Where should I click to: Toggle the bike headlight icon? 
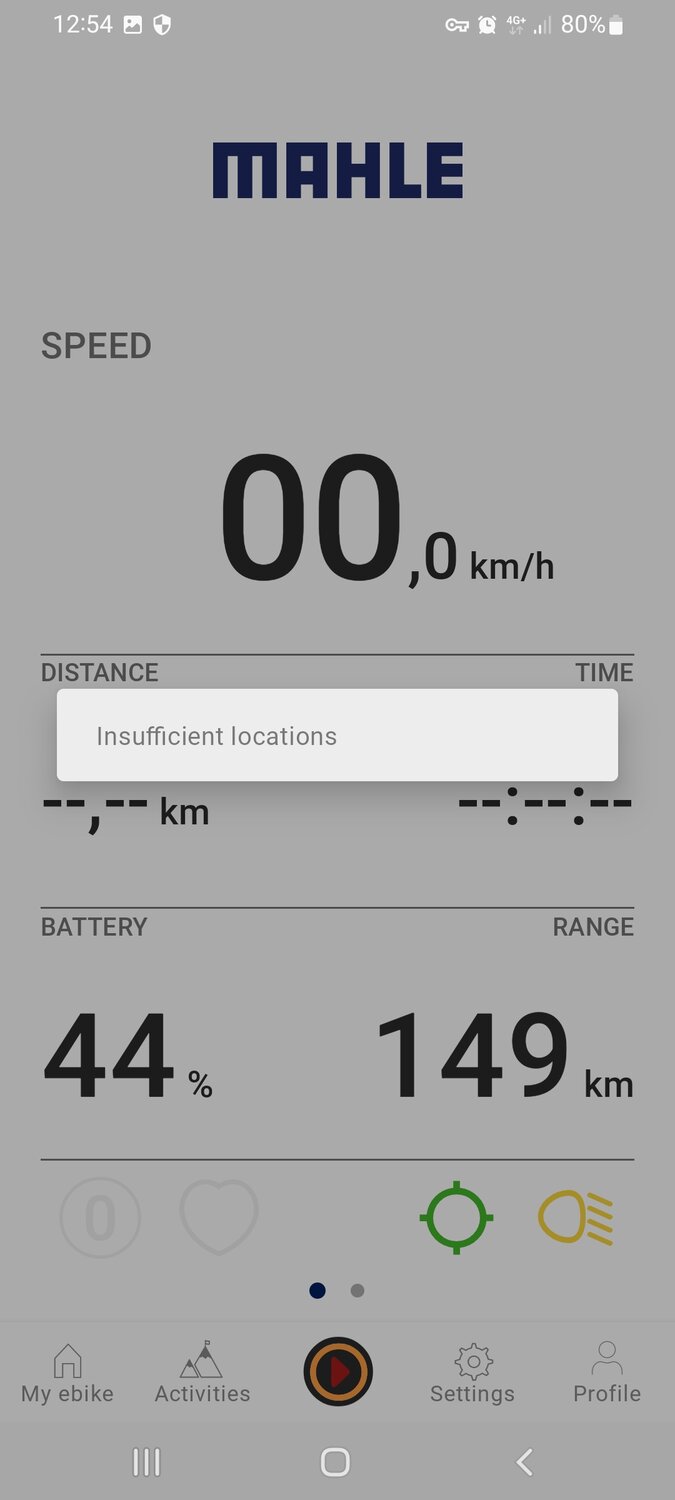coord(576,1218)
